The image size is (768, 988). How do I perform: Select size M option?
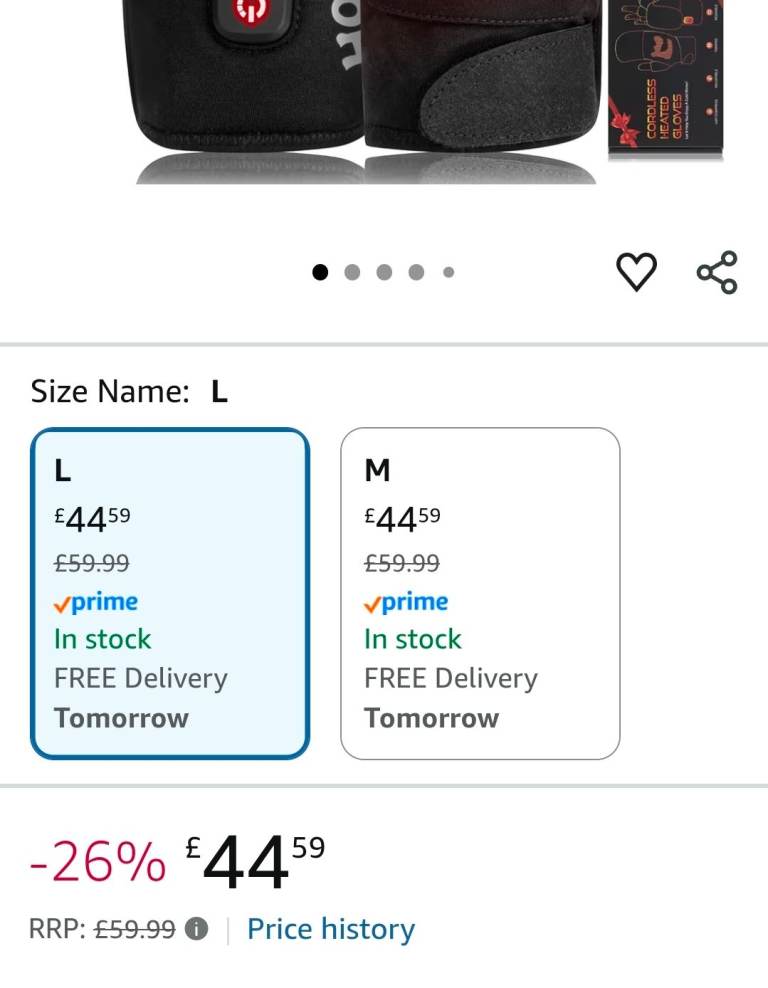point(480,593)
